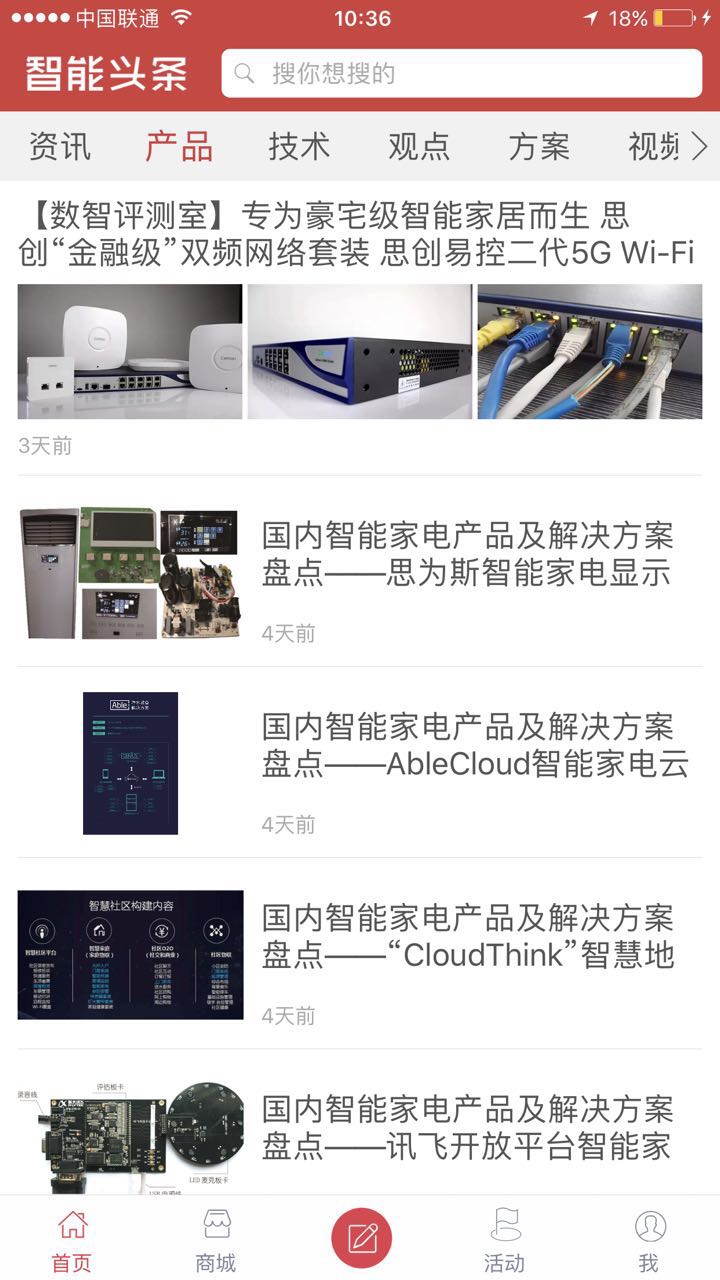The width and height of the screenshot is (720, 1280).
Task: Open the search magnifier icon
Action: point(241,72)
